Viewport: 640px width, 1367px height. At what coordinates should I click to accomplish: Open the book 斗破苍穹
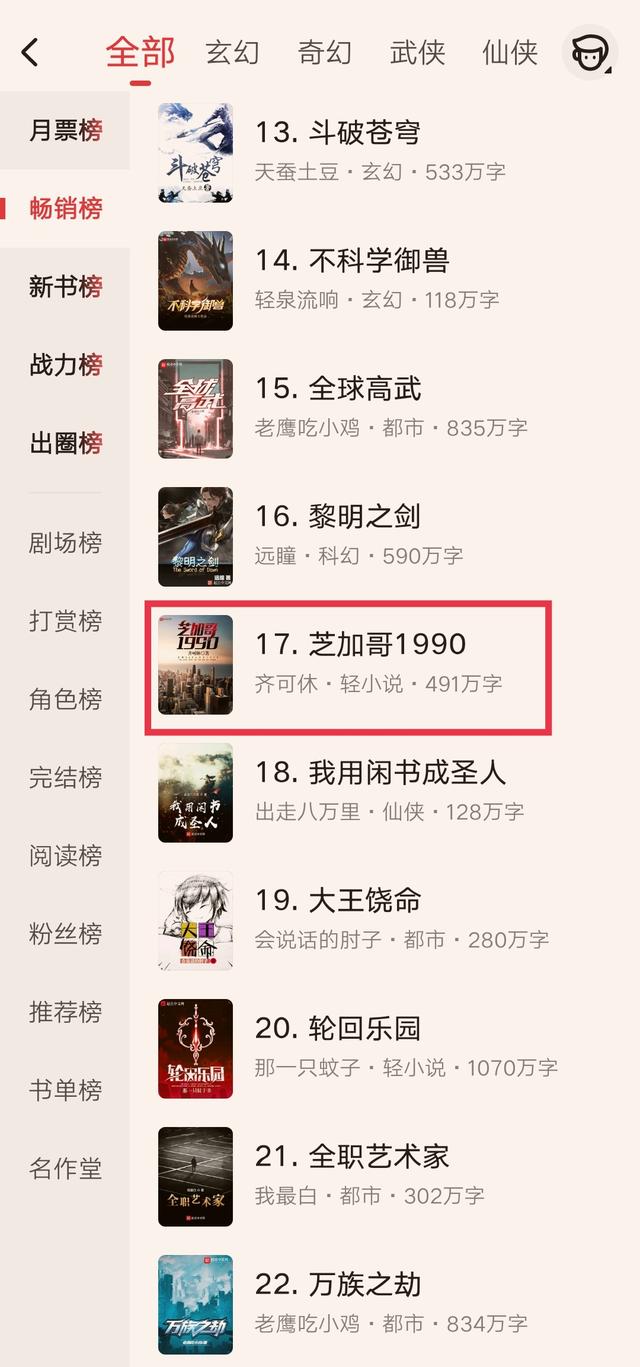click(385, 152)
